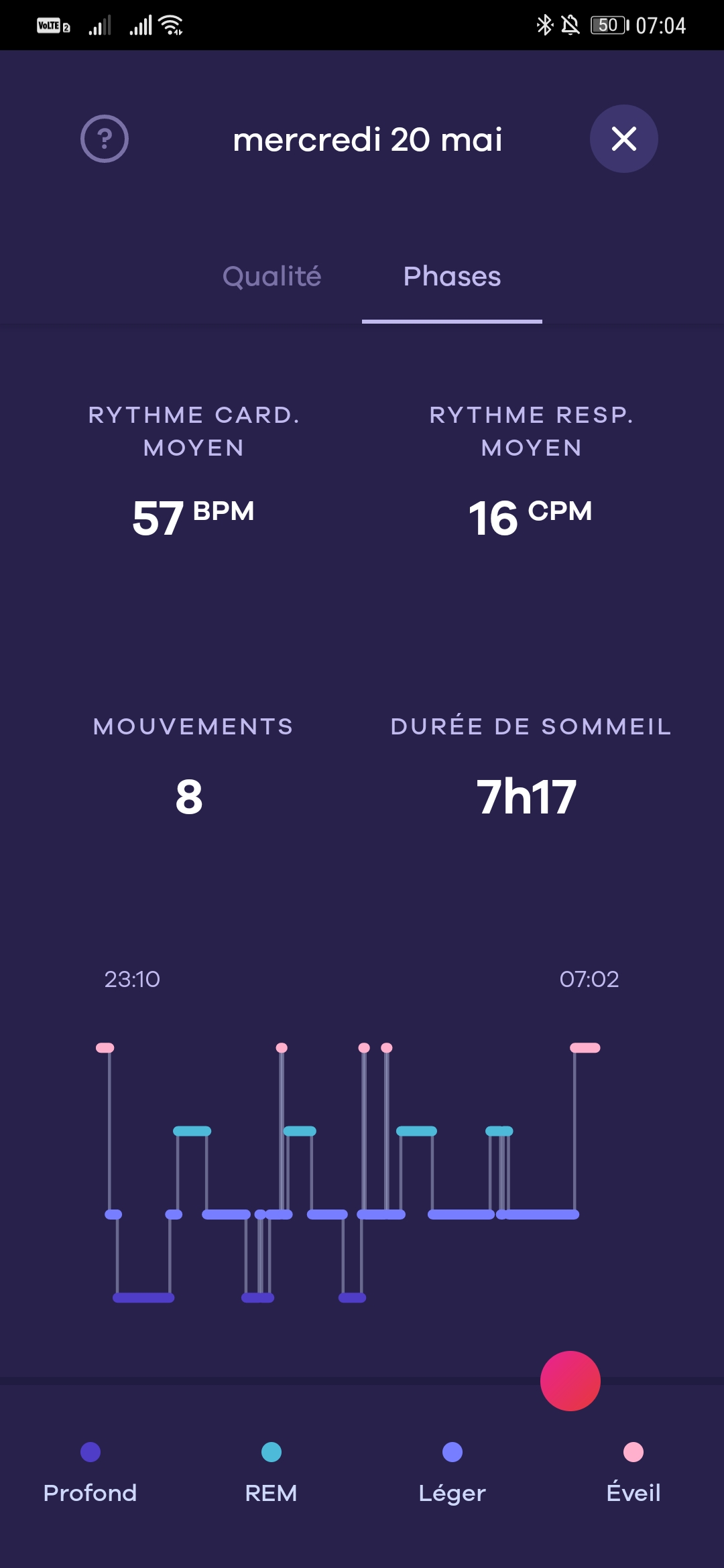Image resolution: width=724 pixels, height=1568 pixels.
Task: Tap the pink floating round button
Action: click(x=570, y=1381)
